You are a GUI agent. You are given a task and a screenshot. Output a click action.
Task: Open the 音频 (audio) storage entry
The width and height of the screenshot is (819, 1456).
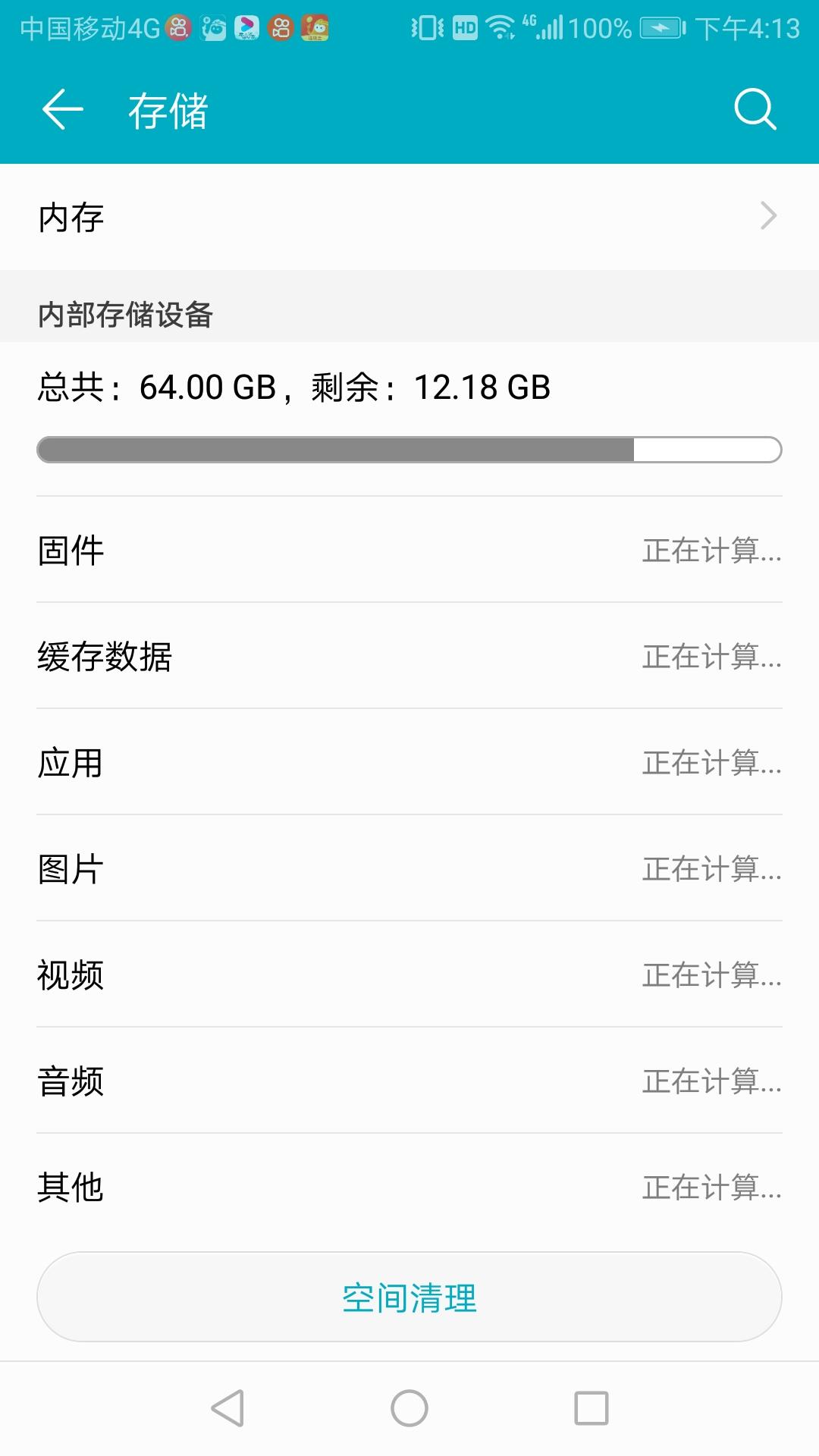(409, 1081)
